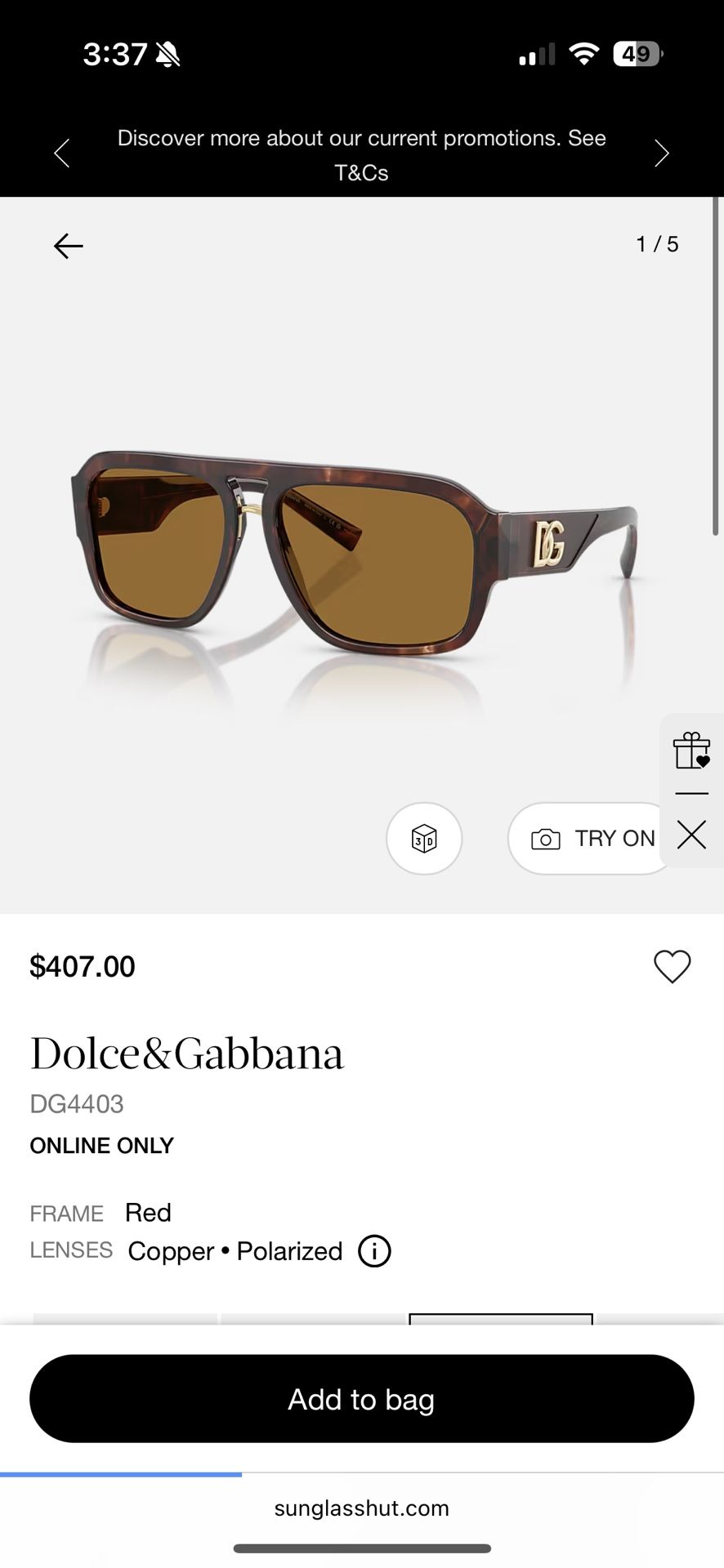Show the previous promotion banner
The image size is (724, 1568).
(x=62, y=154)
